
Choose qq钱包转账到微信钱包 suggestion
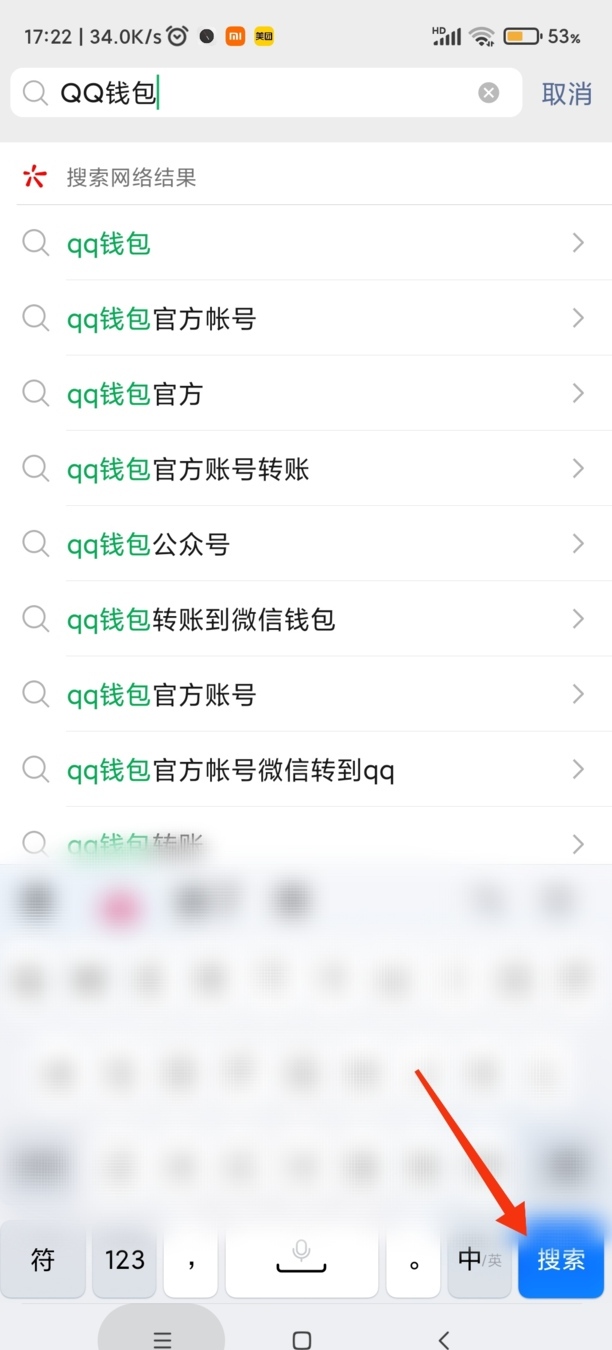(300, 620)
